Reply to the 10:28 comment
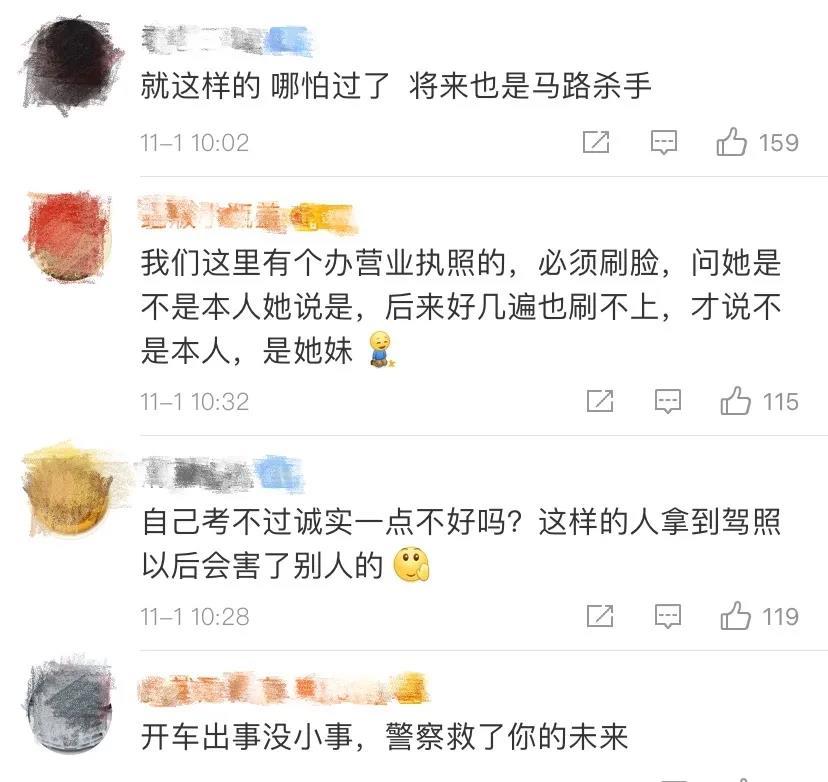Image resolution: width=828 pixels, height=782 pixels. tap(667, 615)
